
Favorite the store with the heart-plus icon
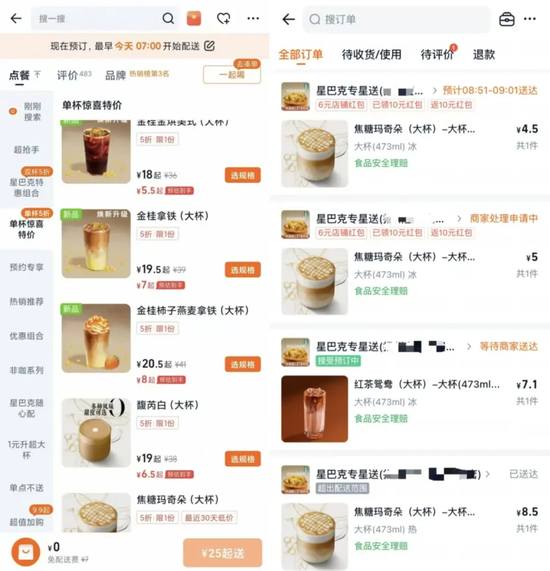tap(223, 18)
